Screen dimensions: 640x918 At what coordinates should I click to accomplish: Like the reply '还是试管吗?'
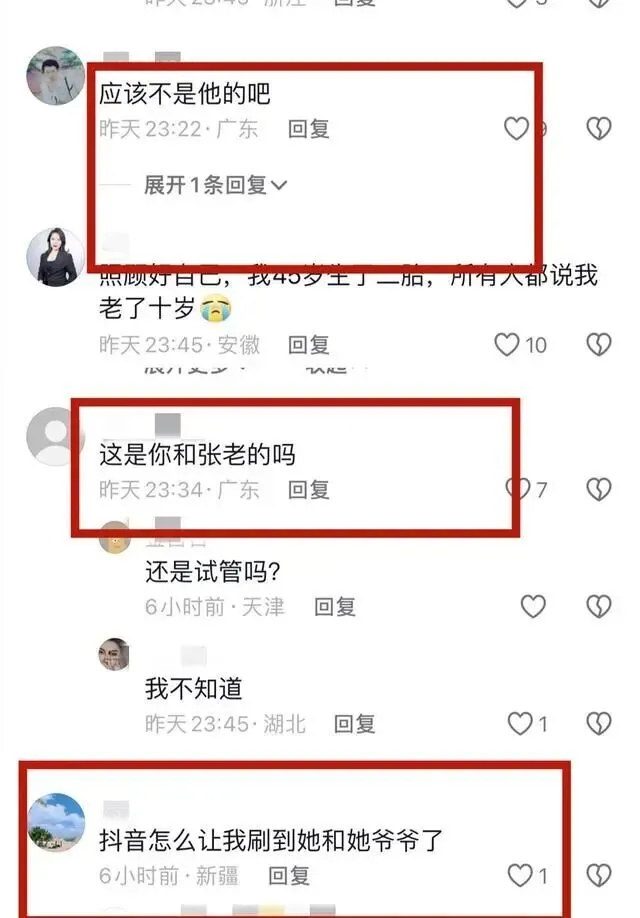[x=534, y=606]
